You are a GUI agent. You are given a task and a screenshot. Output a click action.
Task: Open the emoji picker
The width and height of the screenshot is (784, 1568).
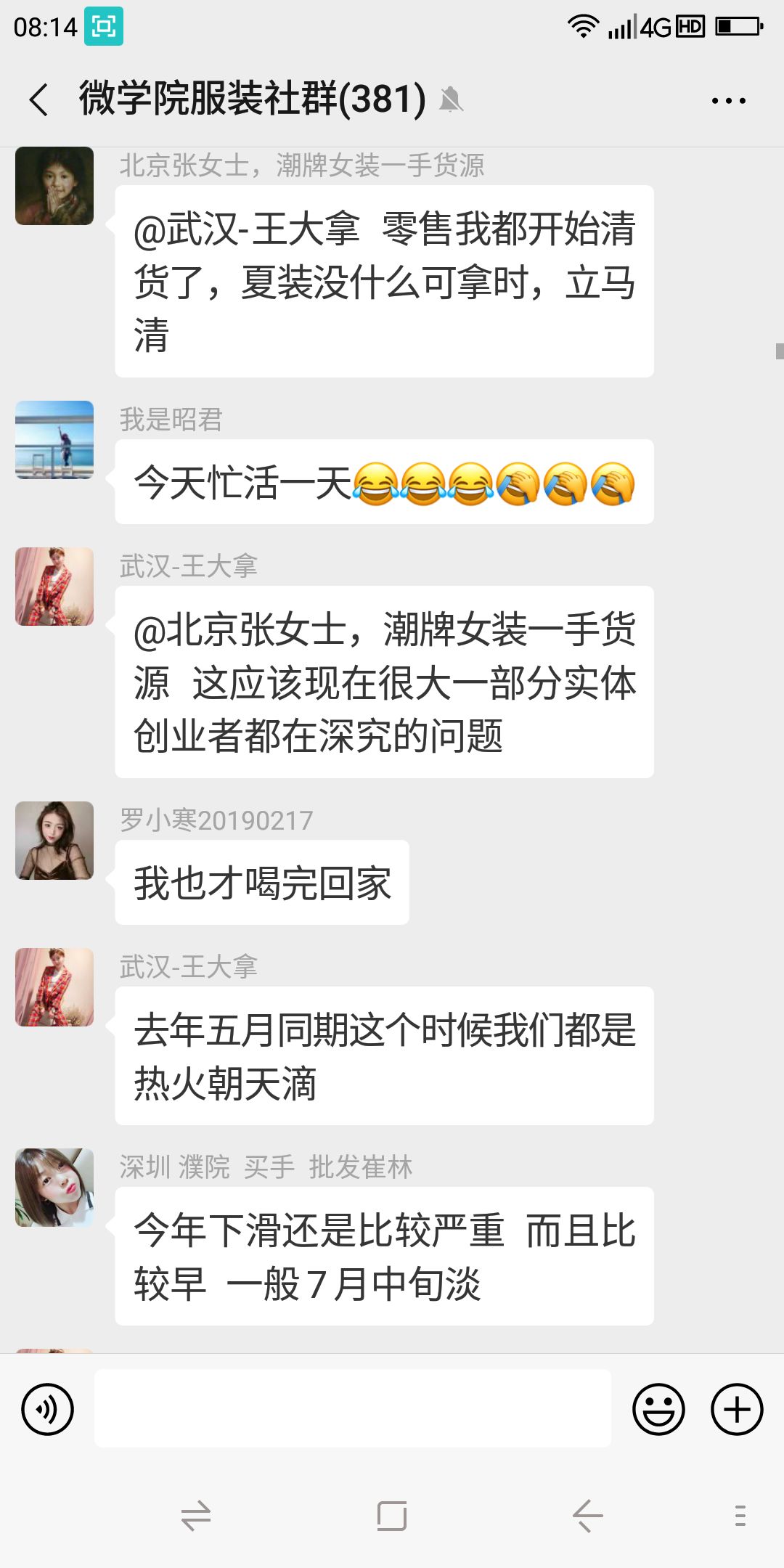658,1409
